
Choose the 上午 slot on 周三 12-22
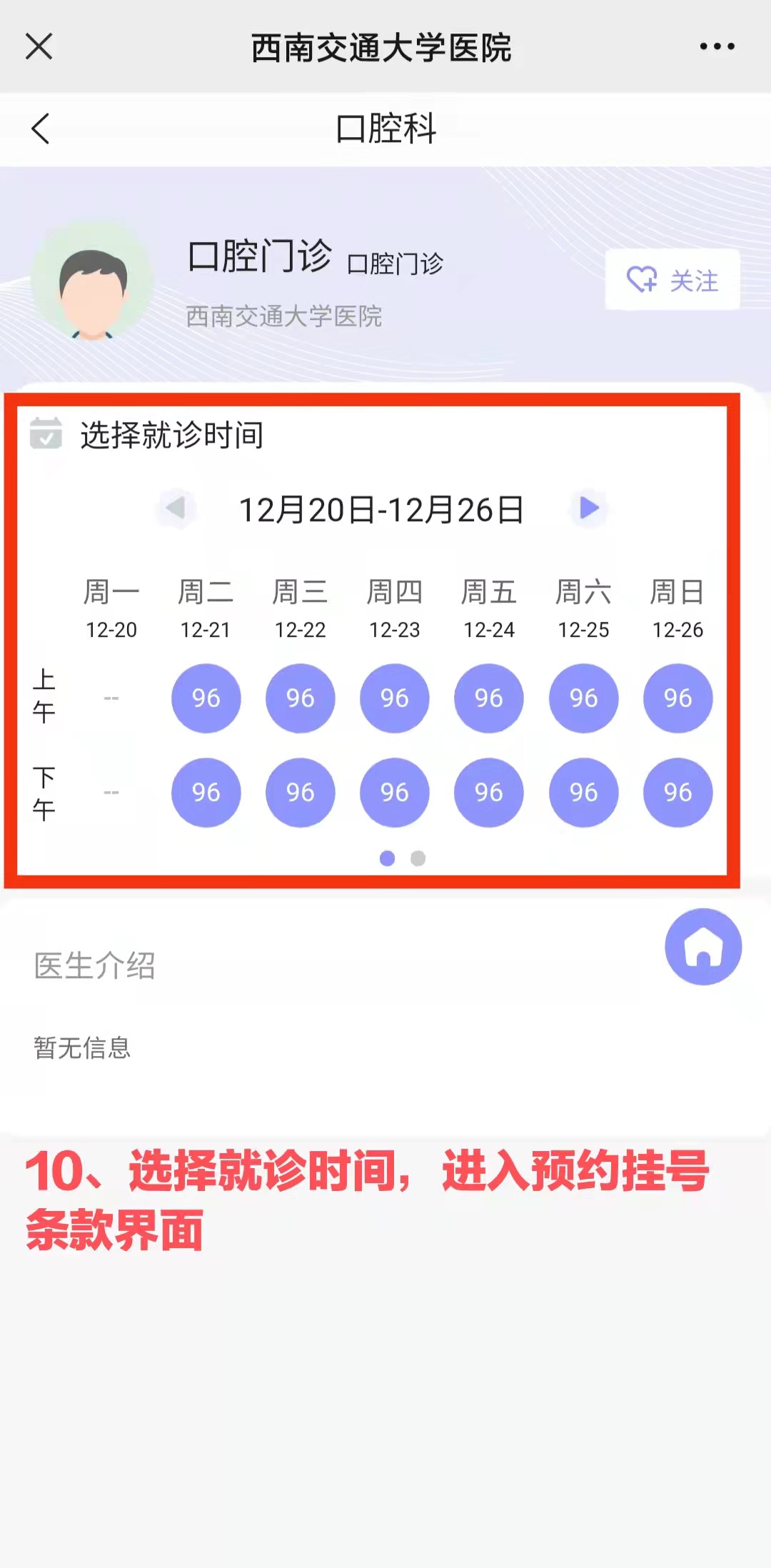click(x=300, y=698)
